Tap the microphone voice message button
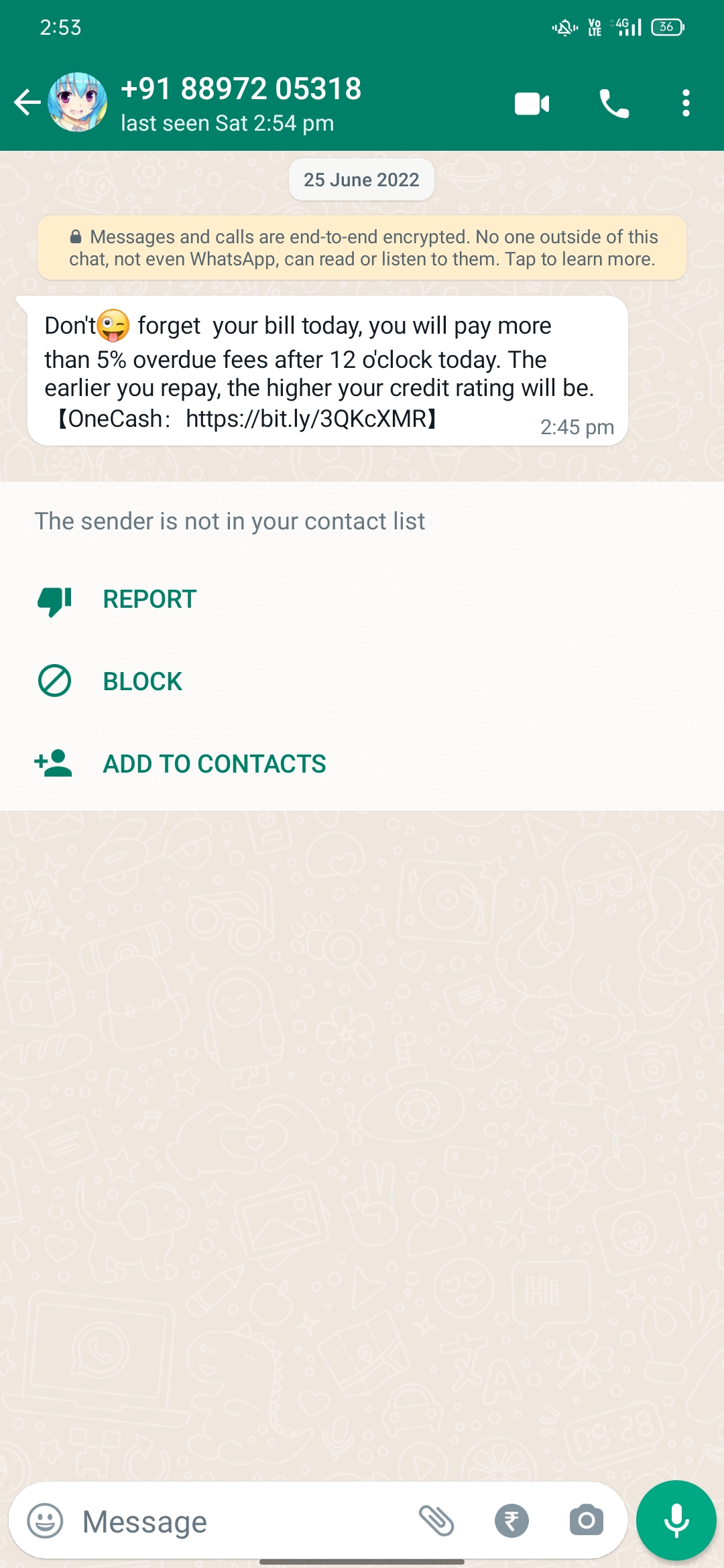The height and width of the screenshot is (1568, 724). [676, 1520]
